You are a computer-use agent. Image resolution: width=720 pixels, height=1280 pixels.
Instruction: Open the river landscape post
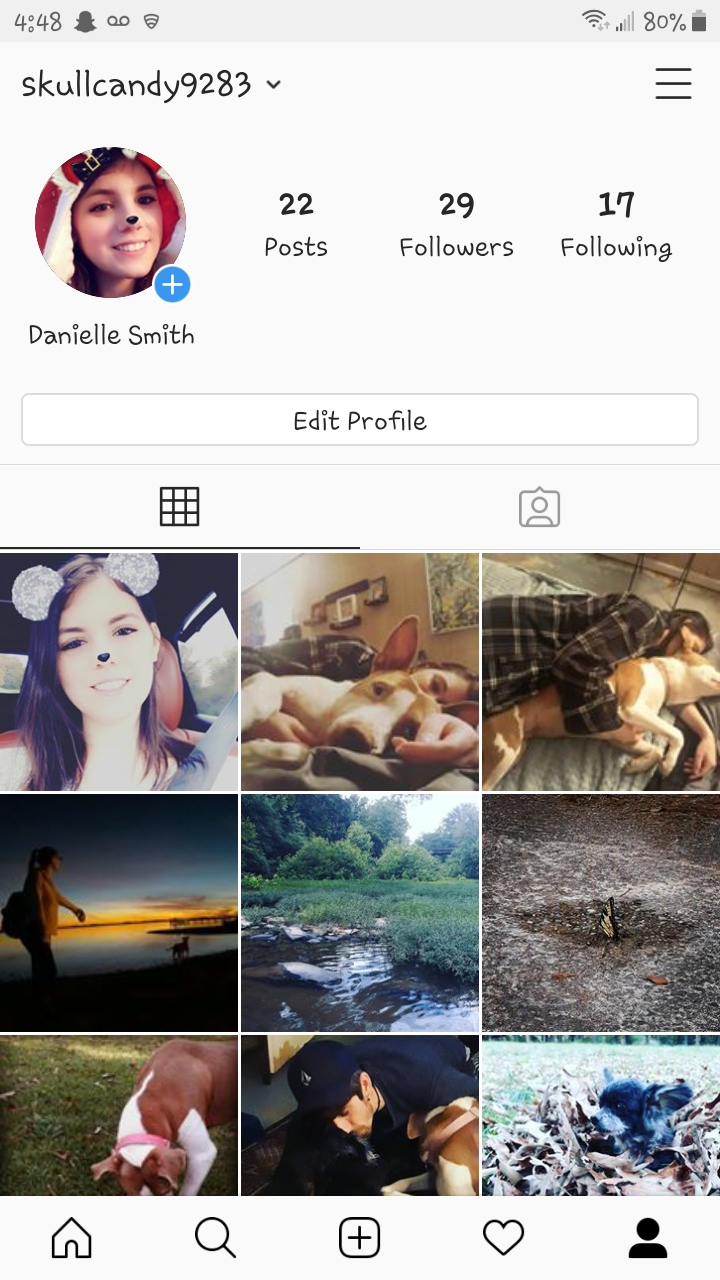pos(360,913)
